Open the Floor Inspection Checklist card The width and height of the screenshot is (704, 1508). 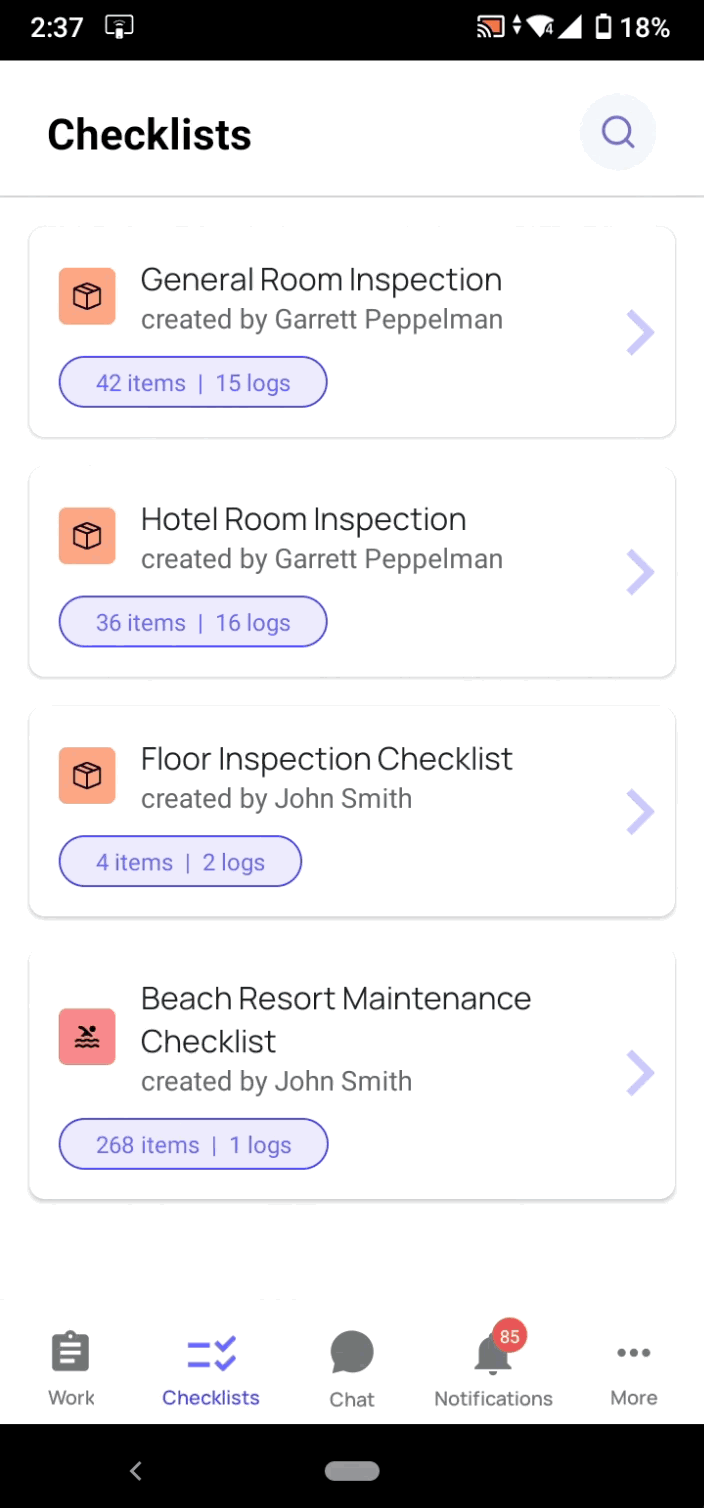[352, 811]
